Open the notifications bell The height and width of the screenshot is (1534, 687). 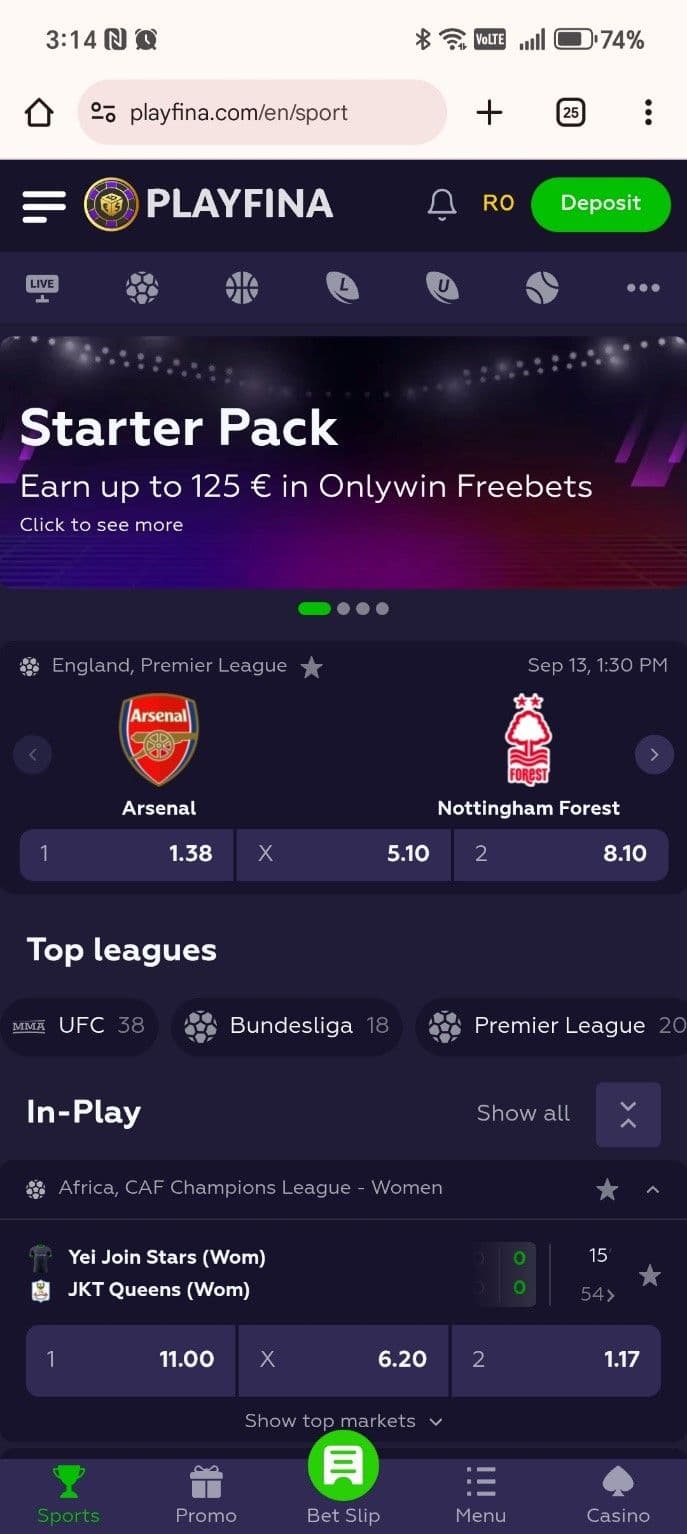click(x=441, y=204)
